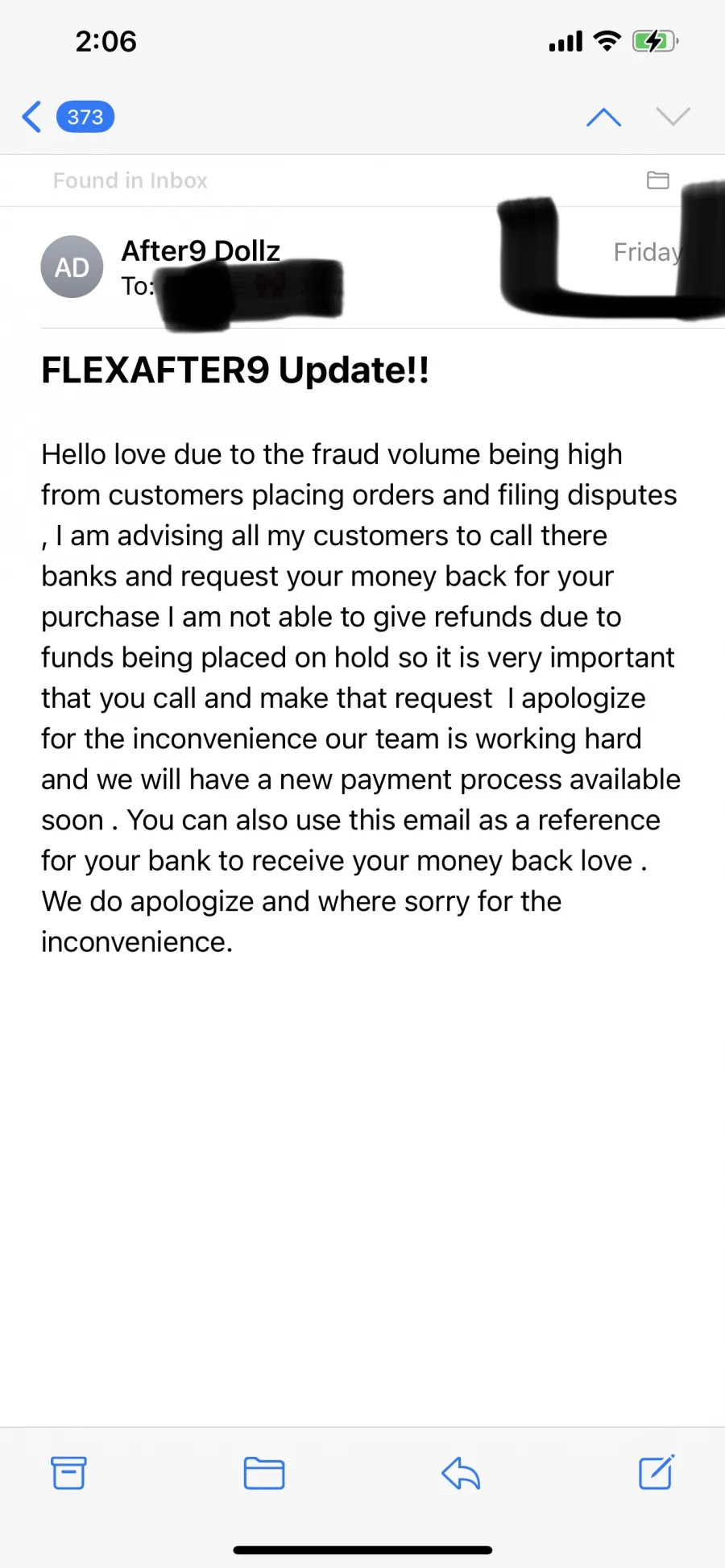Tap the AD sender avatar
This screenshot has width=725, height=1568.
pos(72,267)
